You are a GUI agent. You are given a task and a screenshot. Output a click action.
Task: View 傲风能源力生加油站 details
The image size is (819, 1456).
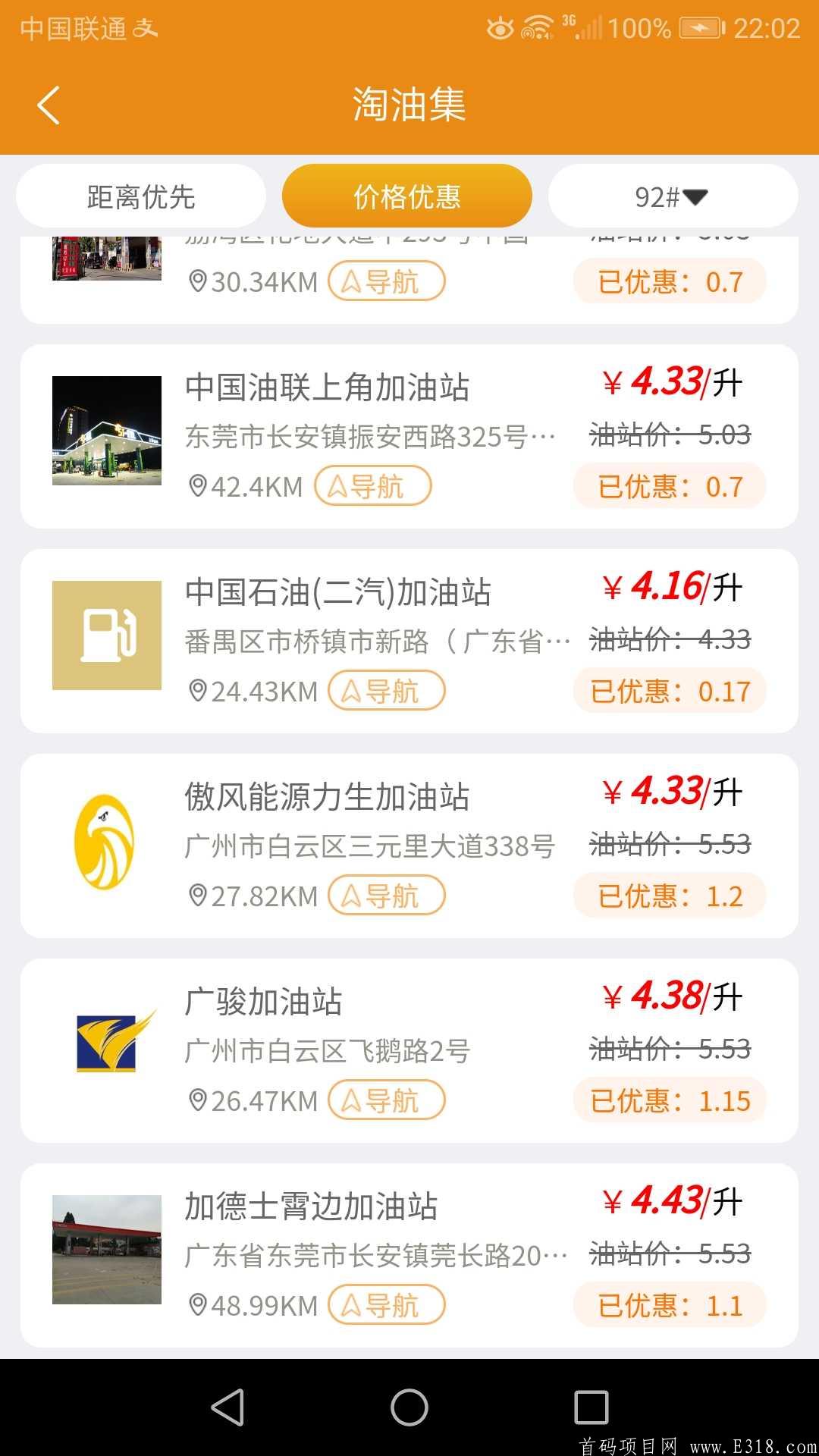tap(327, 797)
